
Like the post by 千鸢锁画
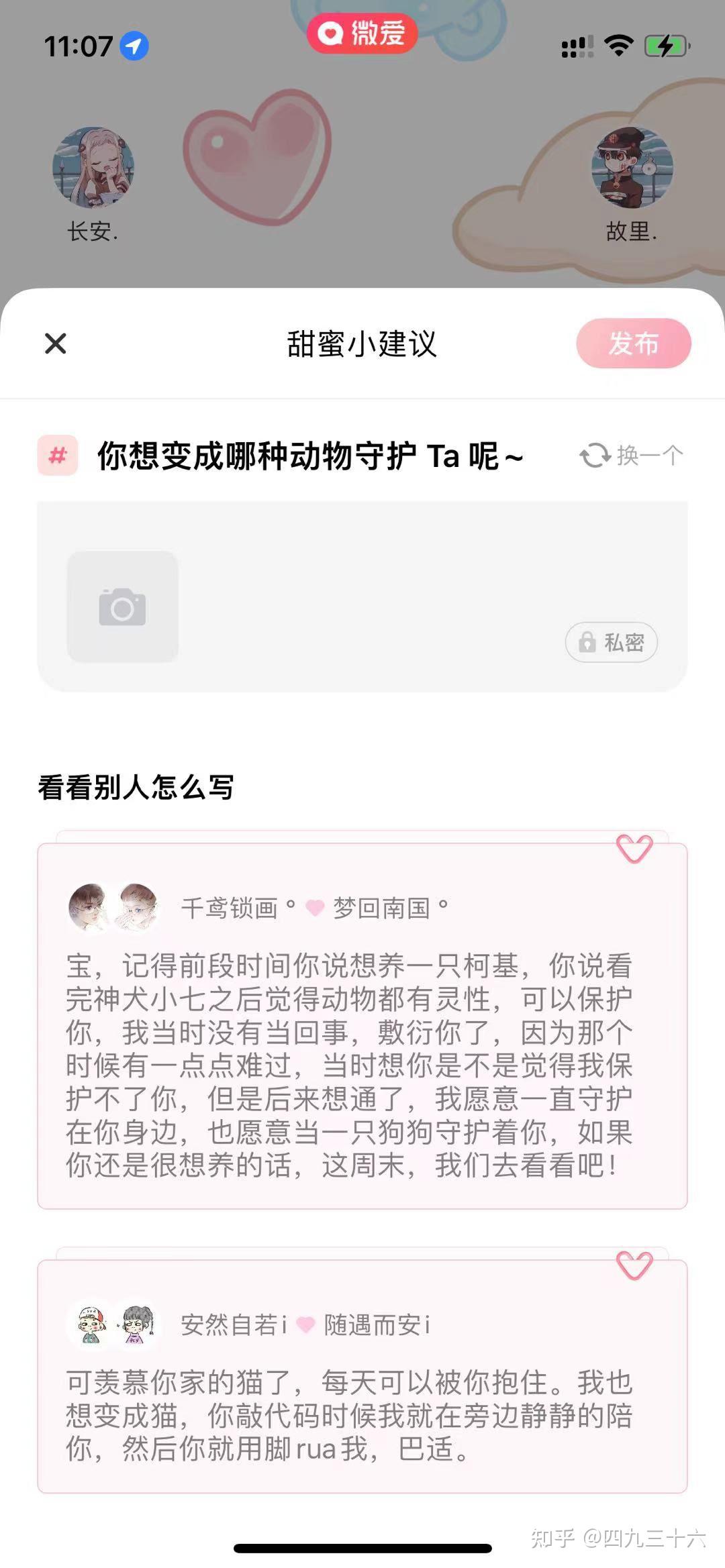coord(634,849)
